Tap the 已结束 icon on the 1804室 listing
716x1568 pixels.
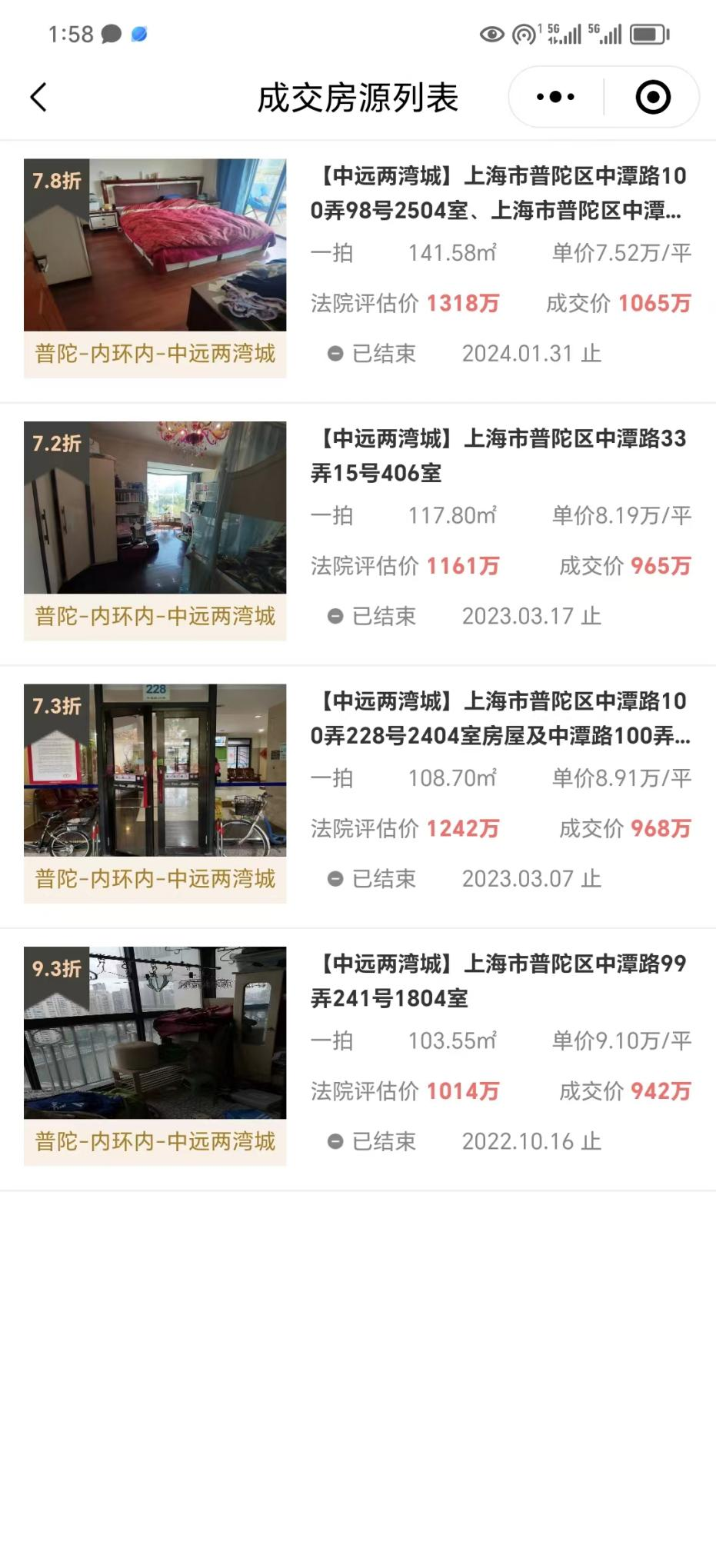coord(334,1140)
